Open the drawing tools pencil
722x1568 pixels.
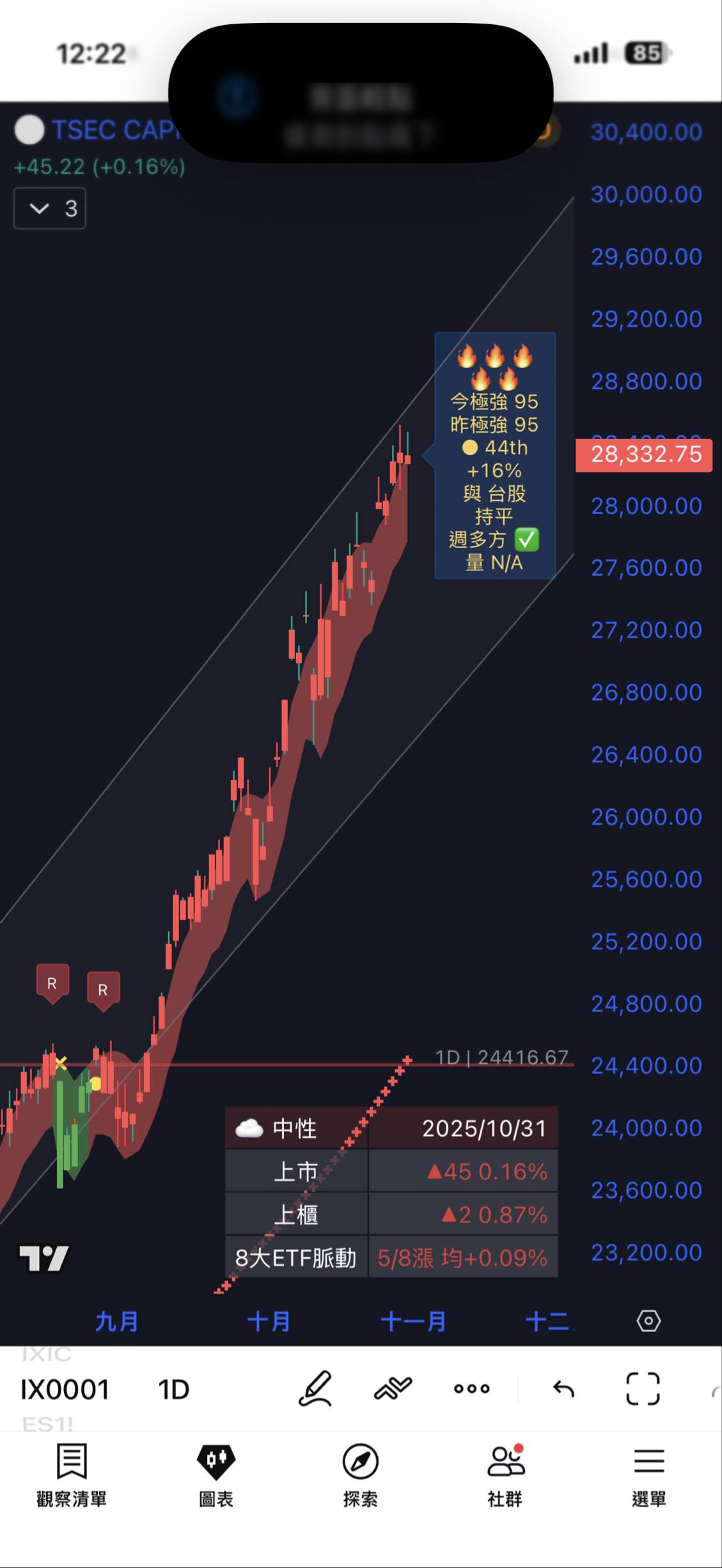coord(315,1388)
